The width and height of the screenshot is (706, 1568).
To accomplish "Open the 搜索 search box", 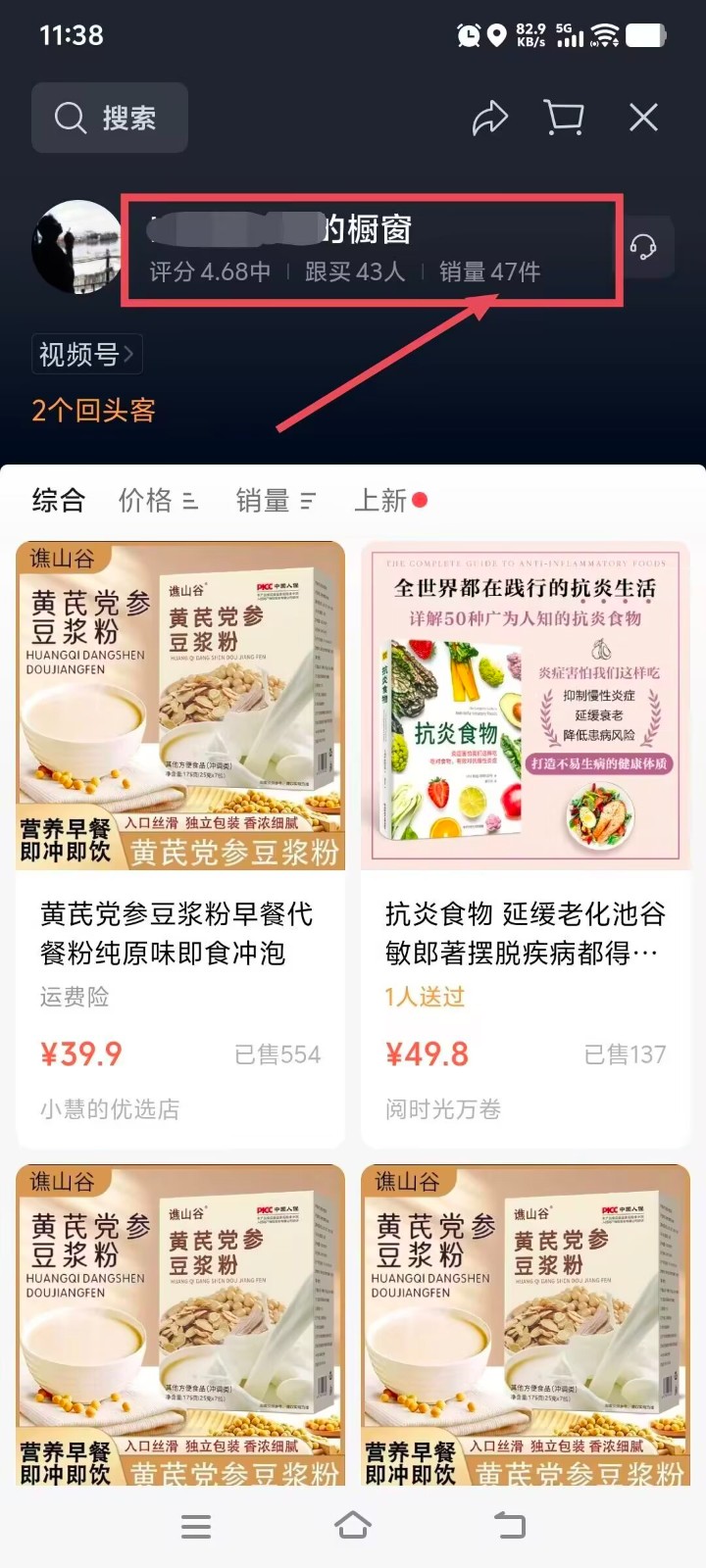I will pyautogui.click(x=109, y=118).
